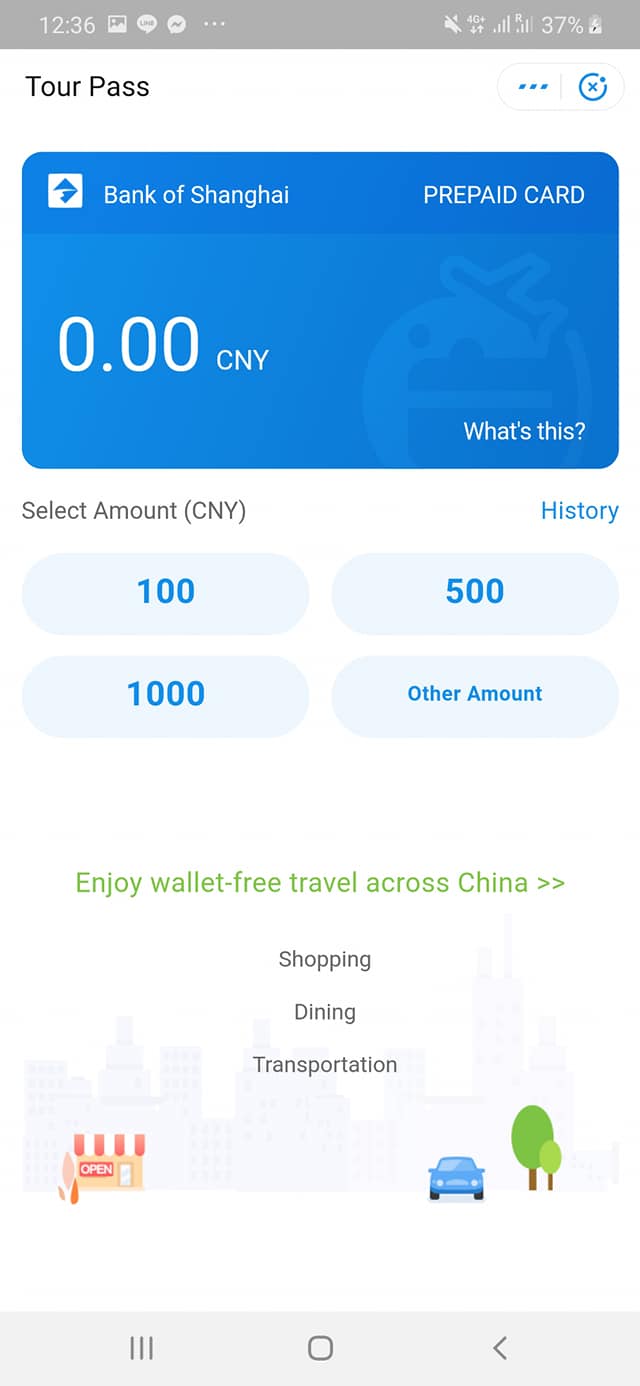The height and width of the screenshot is (1386, 640).
Task: Open "Enjoy wallet-free travel across China" link
Action: click(x=320, y=883)
